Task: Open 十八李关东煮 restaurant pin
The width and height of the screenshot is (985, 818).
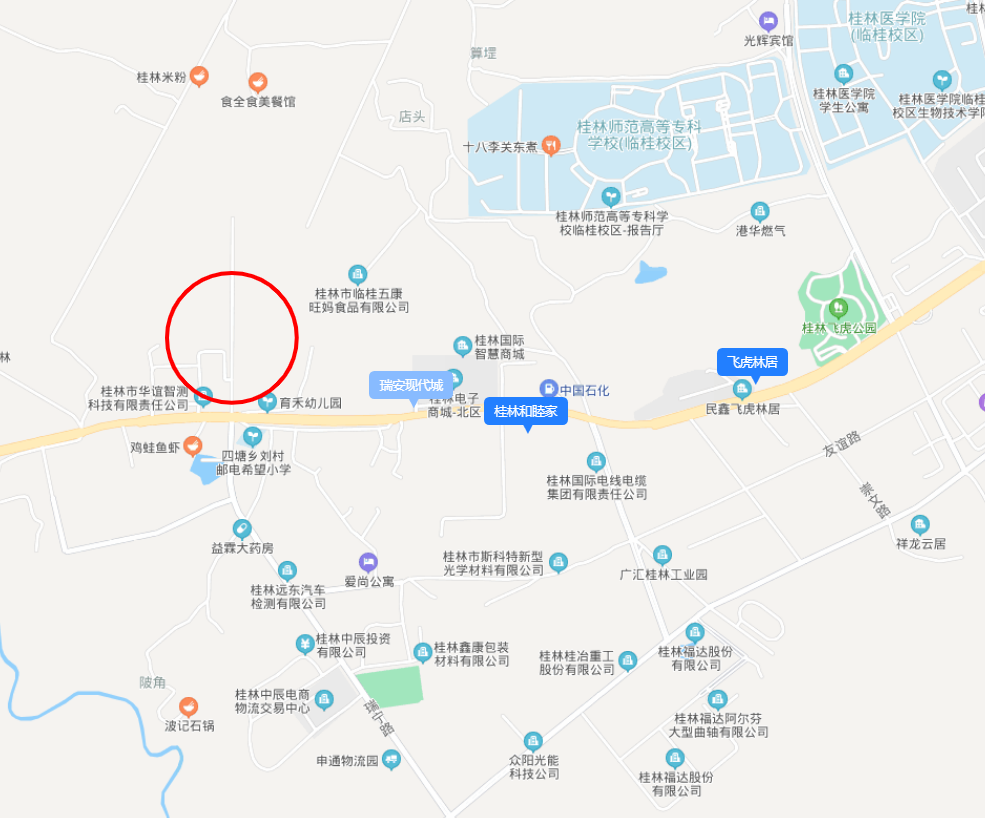Action: coord(550,146)
